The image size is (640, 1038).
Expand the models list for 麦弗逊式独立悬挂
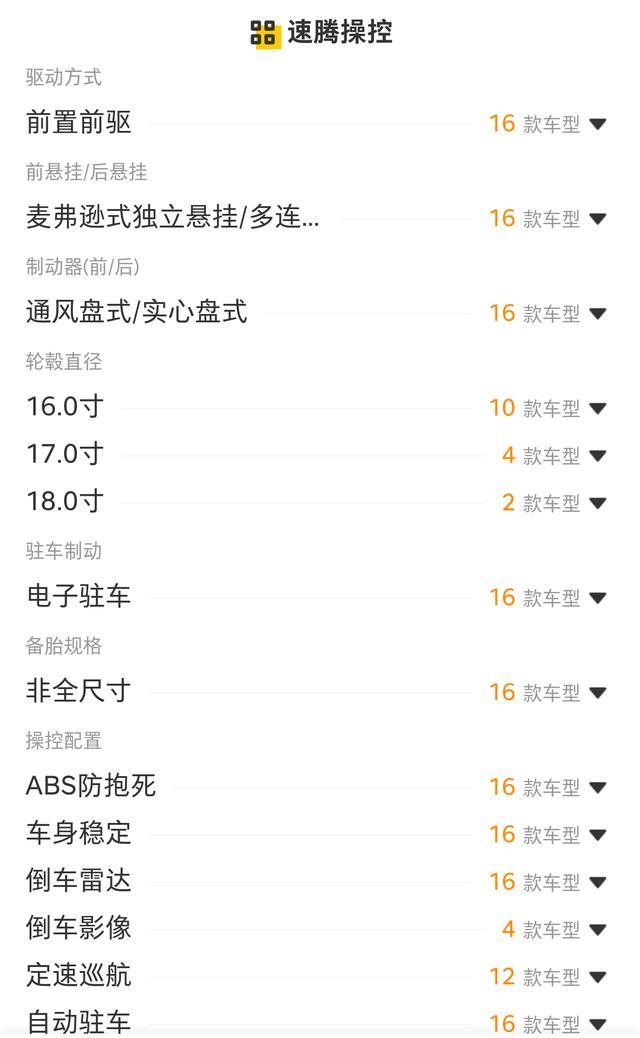pyautogui.click(x=547, y=218)
